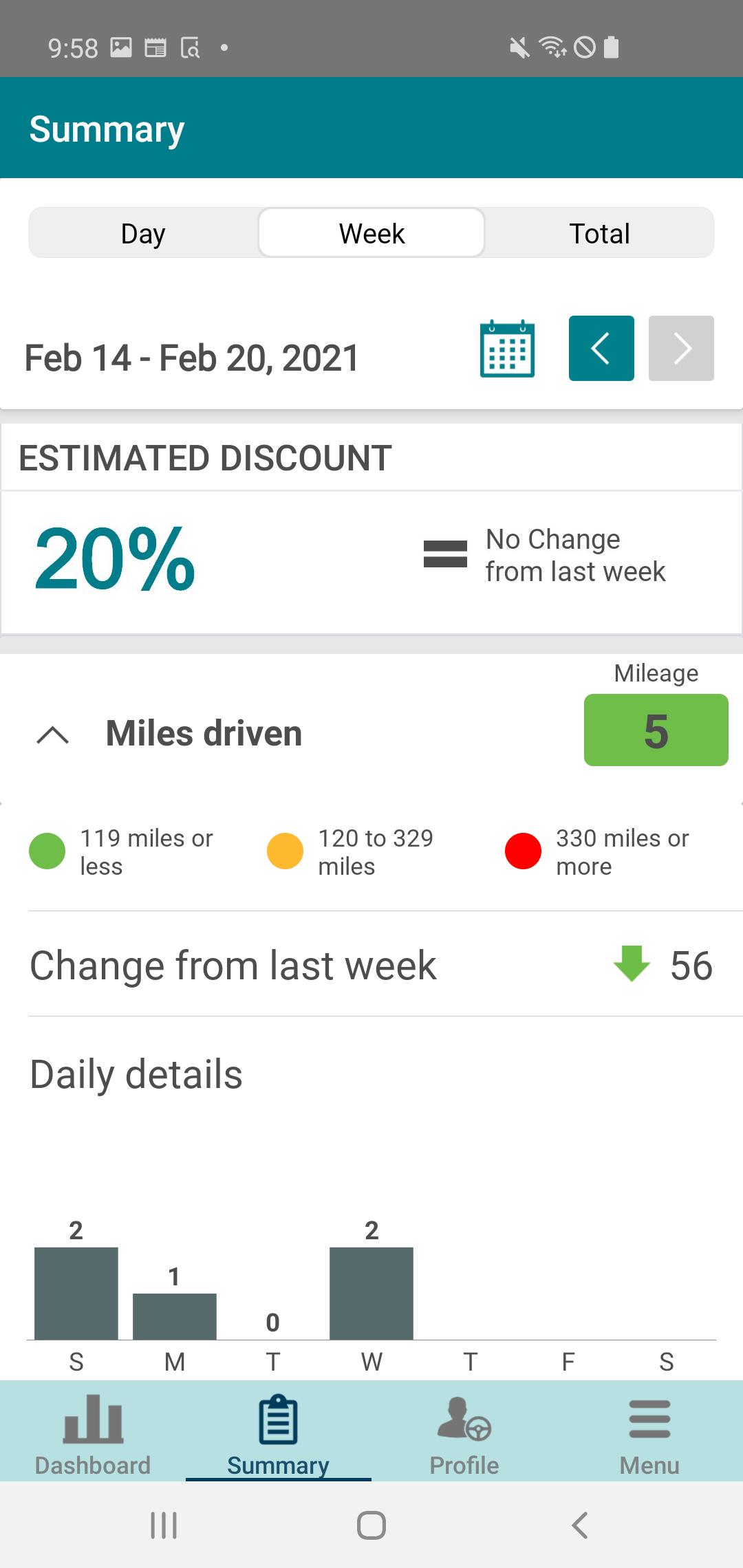Collapse the Miles driven section
The image size is (743, 1568).
pos(53,734)
